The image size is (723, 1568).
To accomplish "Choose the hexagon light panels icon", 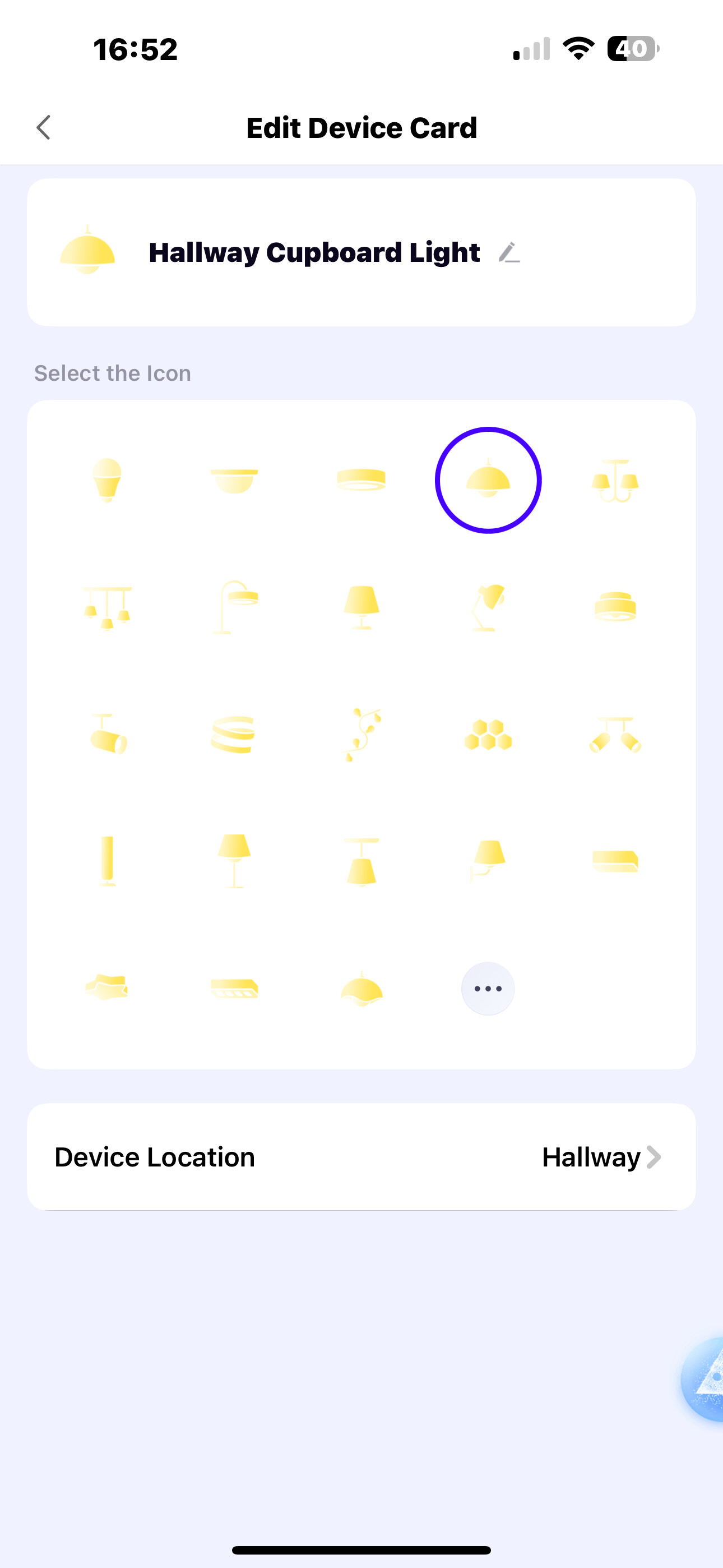I will [488, 735].
